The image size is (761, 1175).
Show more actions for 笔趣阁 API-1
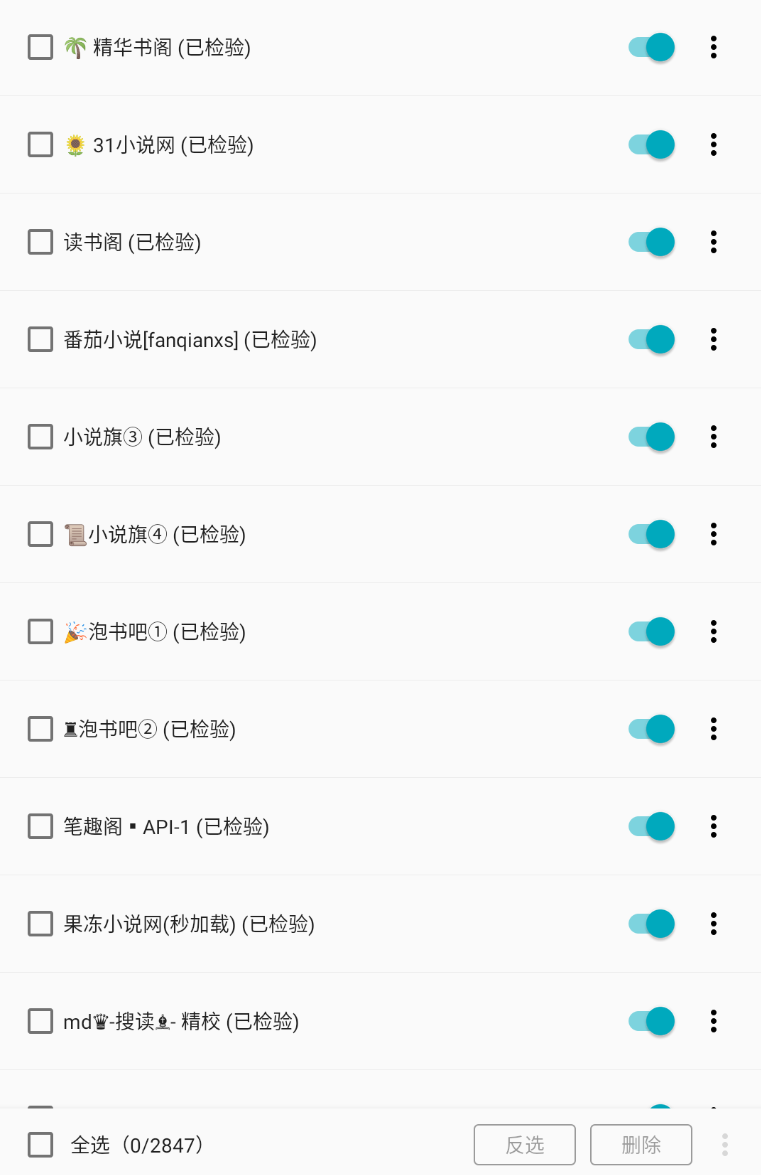[x=713, y=826]
